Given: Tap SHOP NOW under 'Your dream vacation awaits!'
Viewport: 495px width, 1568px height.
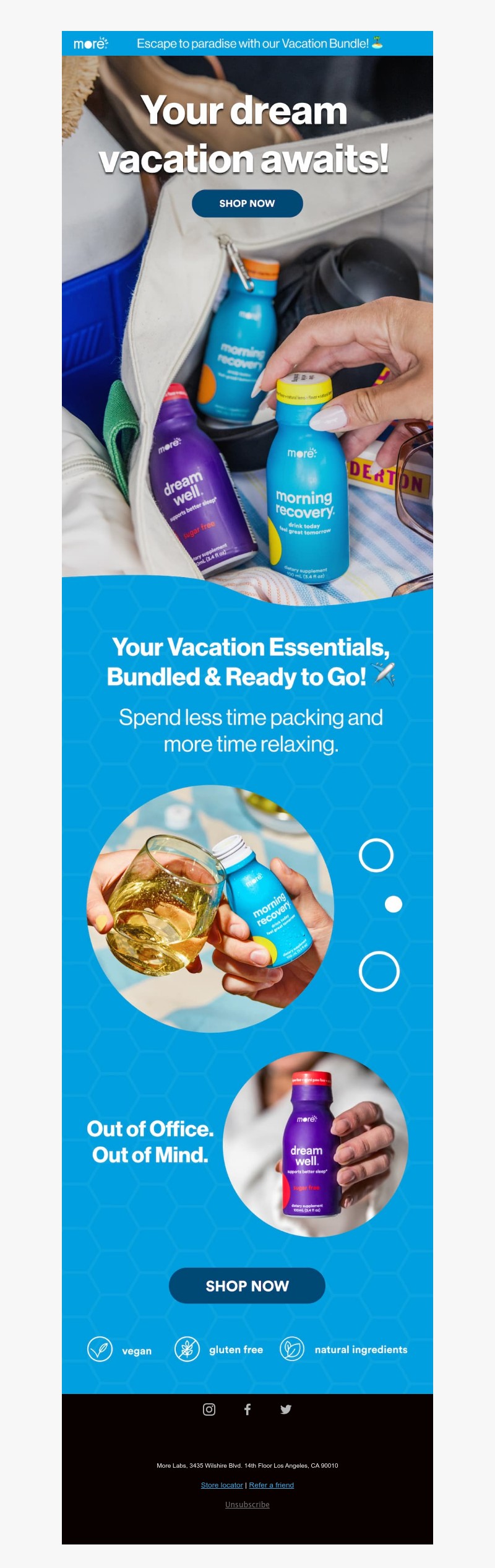Looking at the screenshot, I should point(247,203).
